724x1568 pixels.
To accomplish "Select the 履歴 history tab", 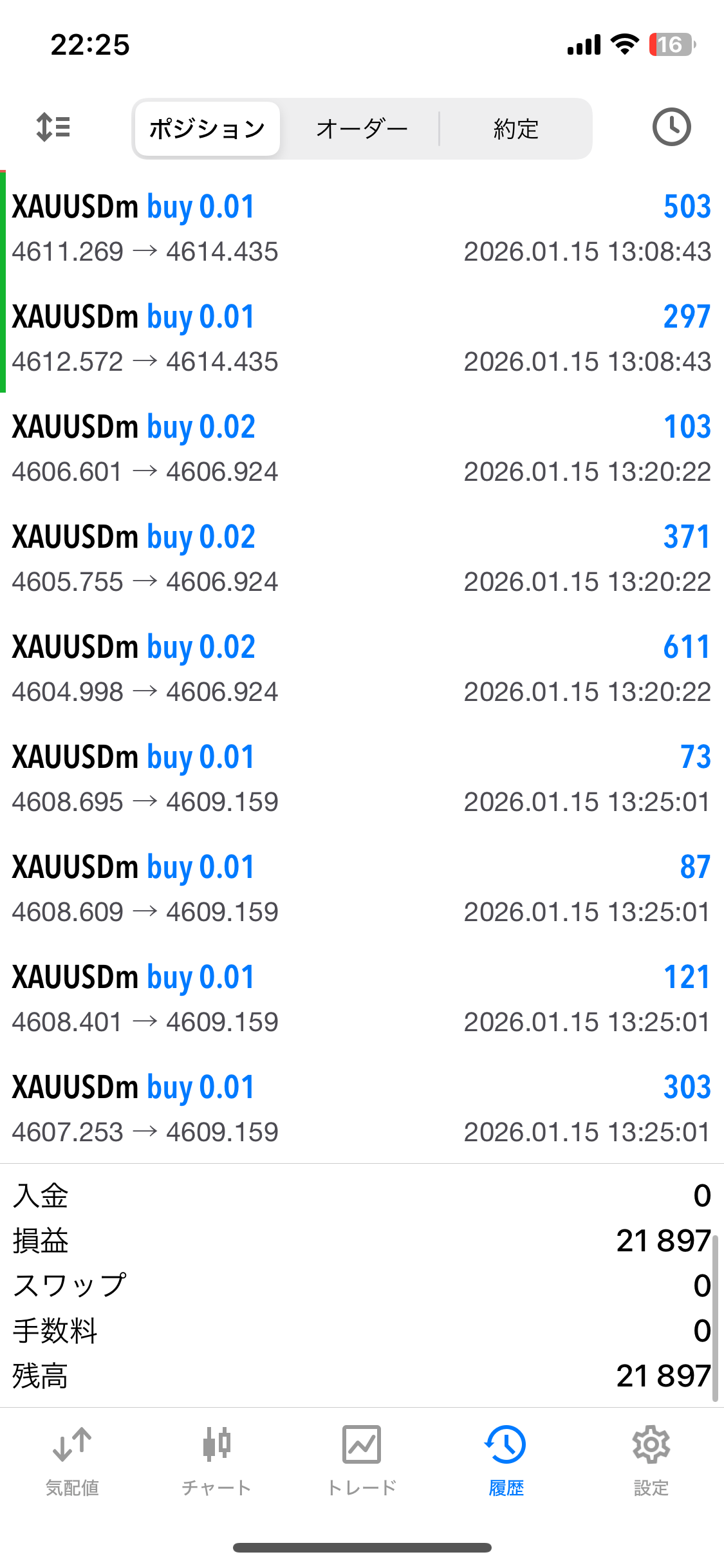I will click(506, 1461).
